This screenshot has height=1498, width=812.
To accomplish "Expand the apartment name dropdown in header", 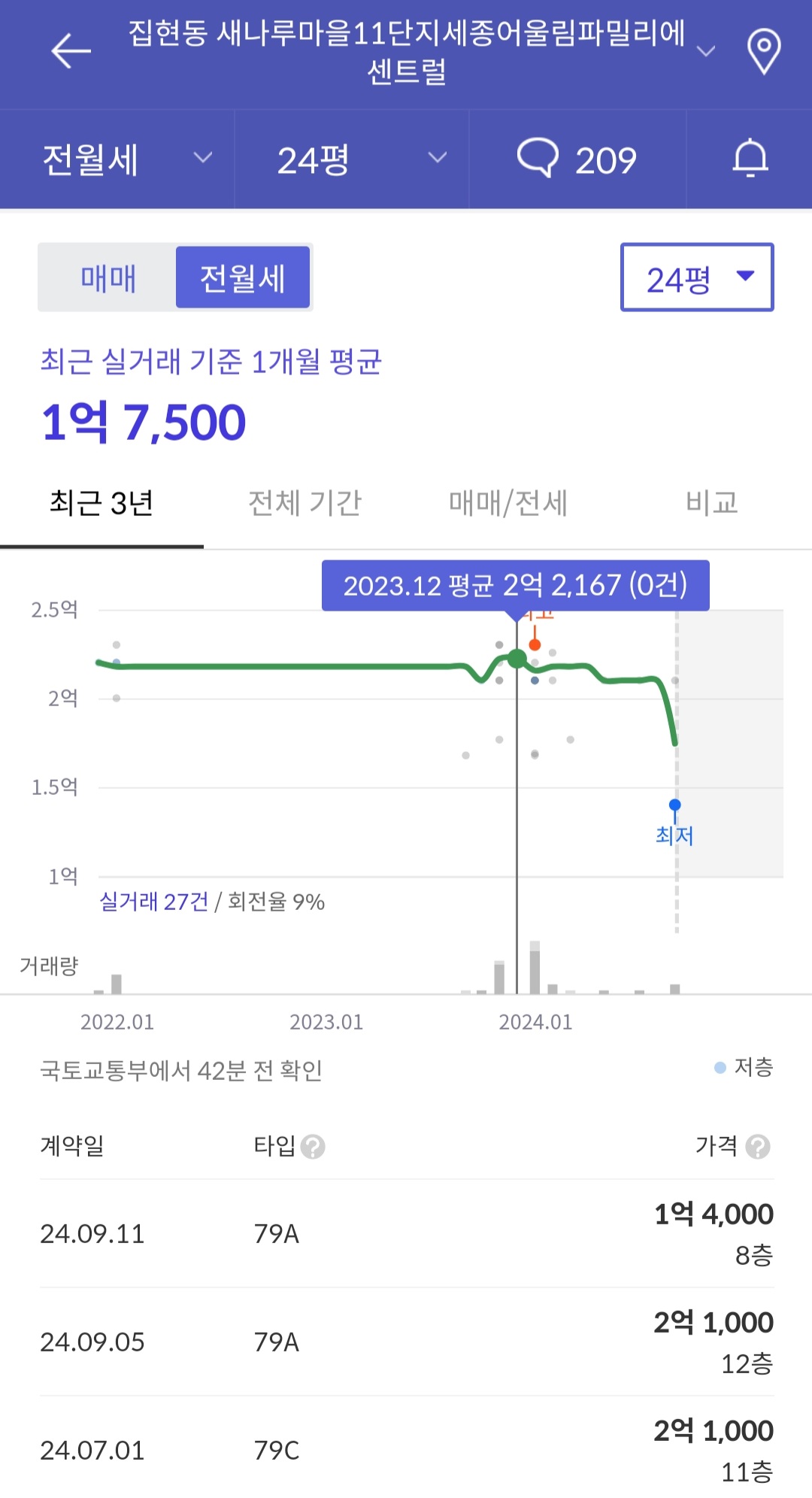I will click(x=705, y=50).
